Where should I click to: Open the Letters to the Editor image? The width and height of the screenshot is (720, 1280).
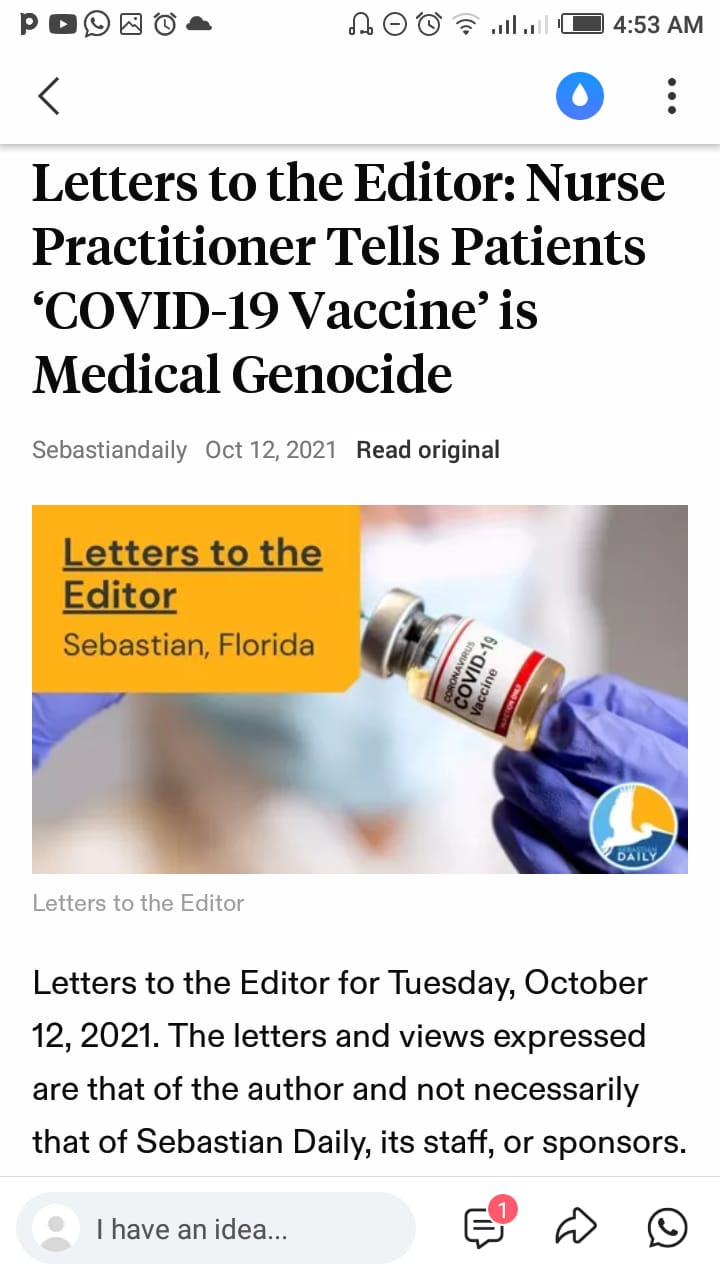click(360, 689)
